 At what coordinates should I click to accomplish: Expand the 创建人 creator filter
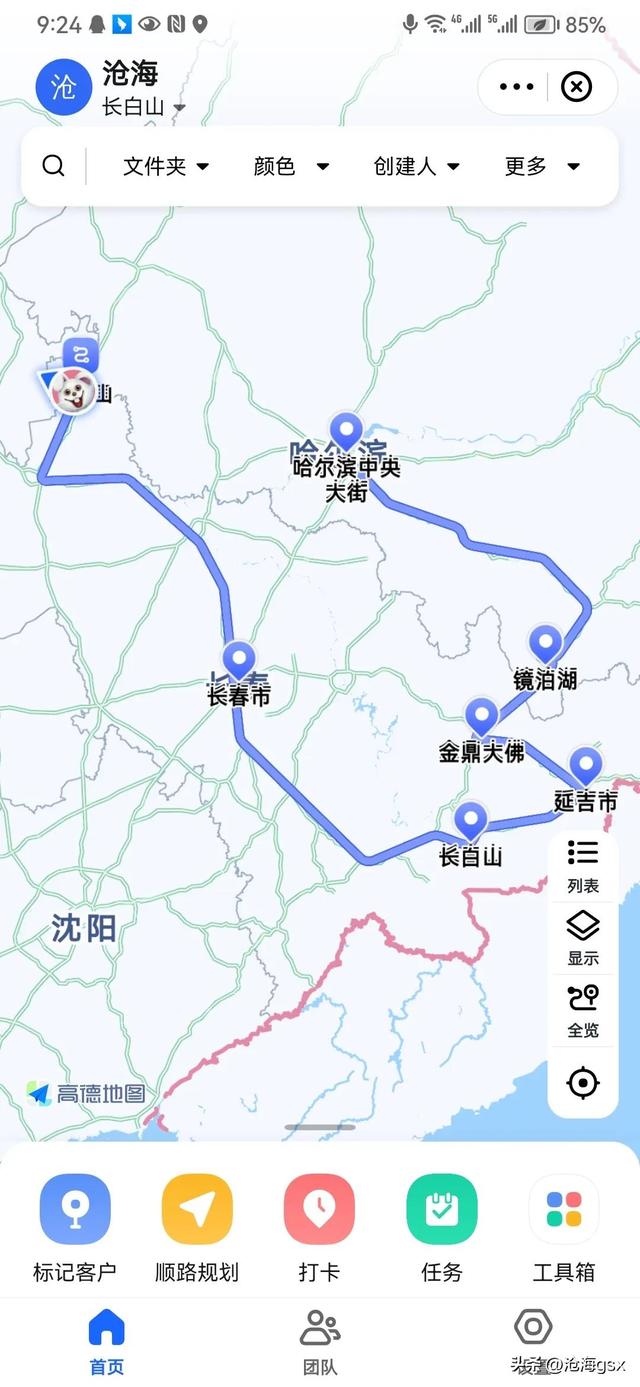[x=416, y=166]
